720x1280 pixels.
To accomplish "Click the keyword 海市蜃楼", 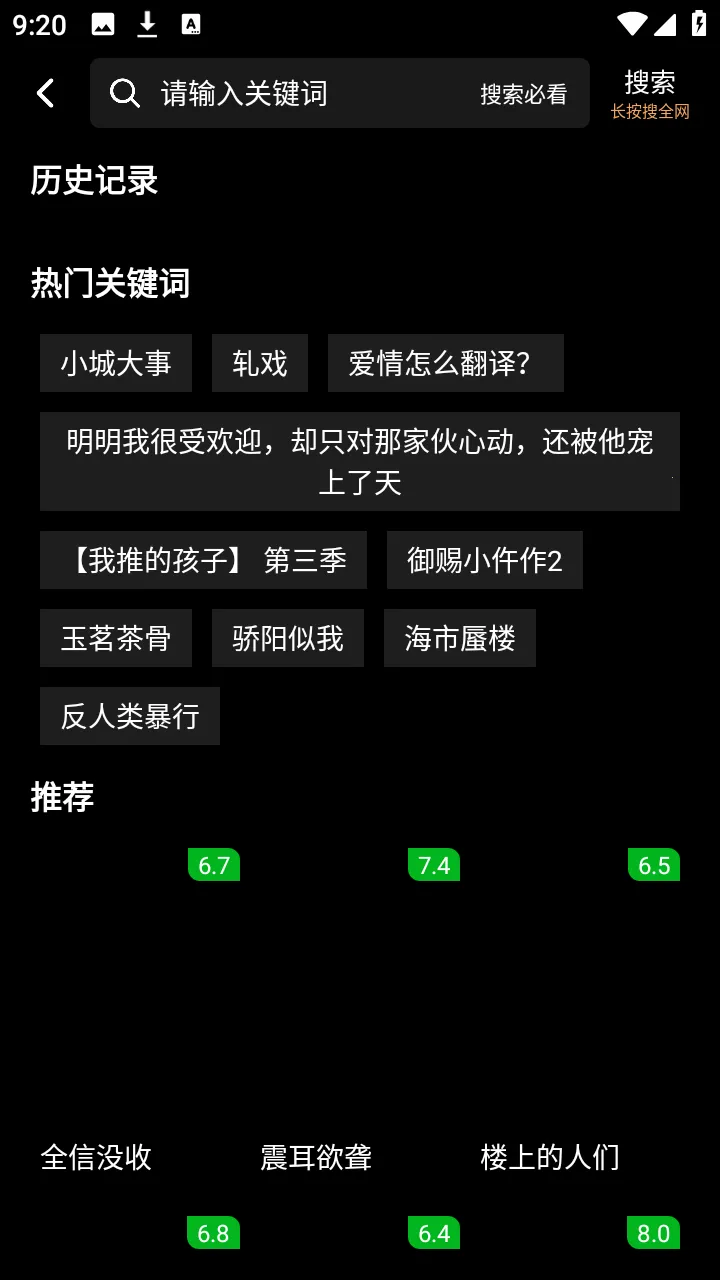I will [459, 638].
